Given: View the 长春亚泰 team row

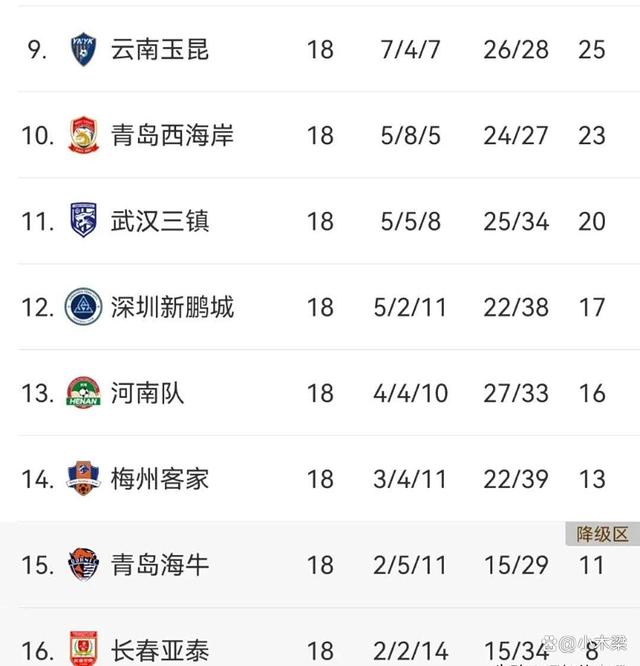Looking at the screenshot, I should click(x=160, y=650).
